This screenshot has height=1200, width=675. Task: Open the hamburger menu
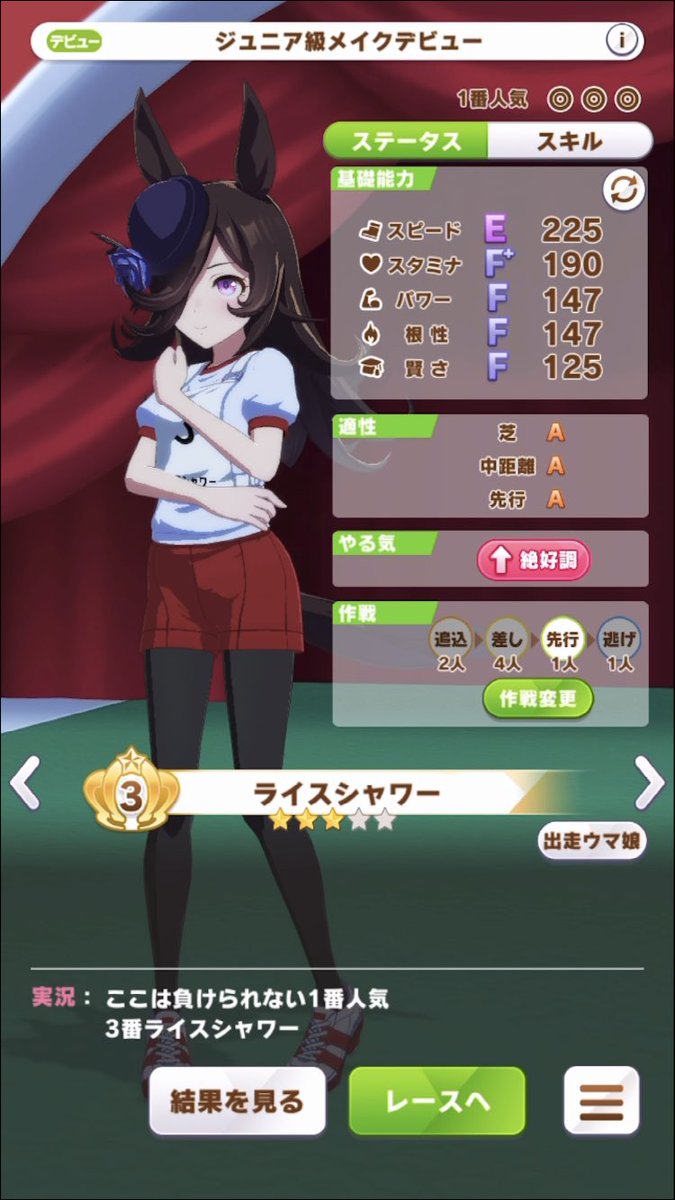point(601,1101)
